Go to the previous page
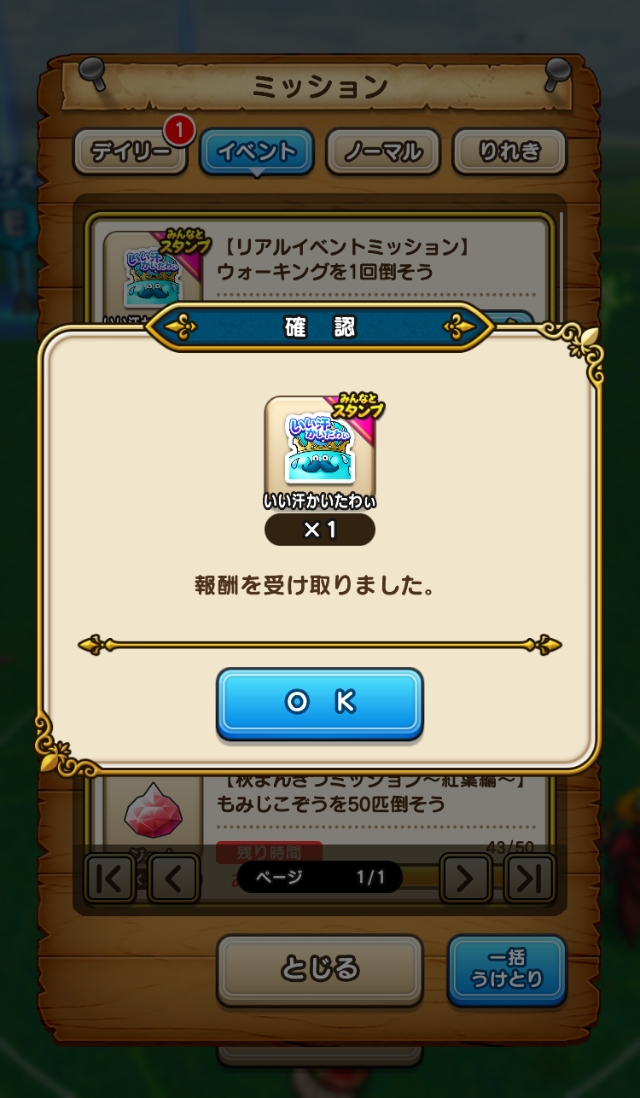This screenshot has height=1098, width=640. point(174,878)
